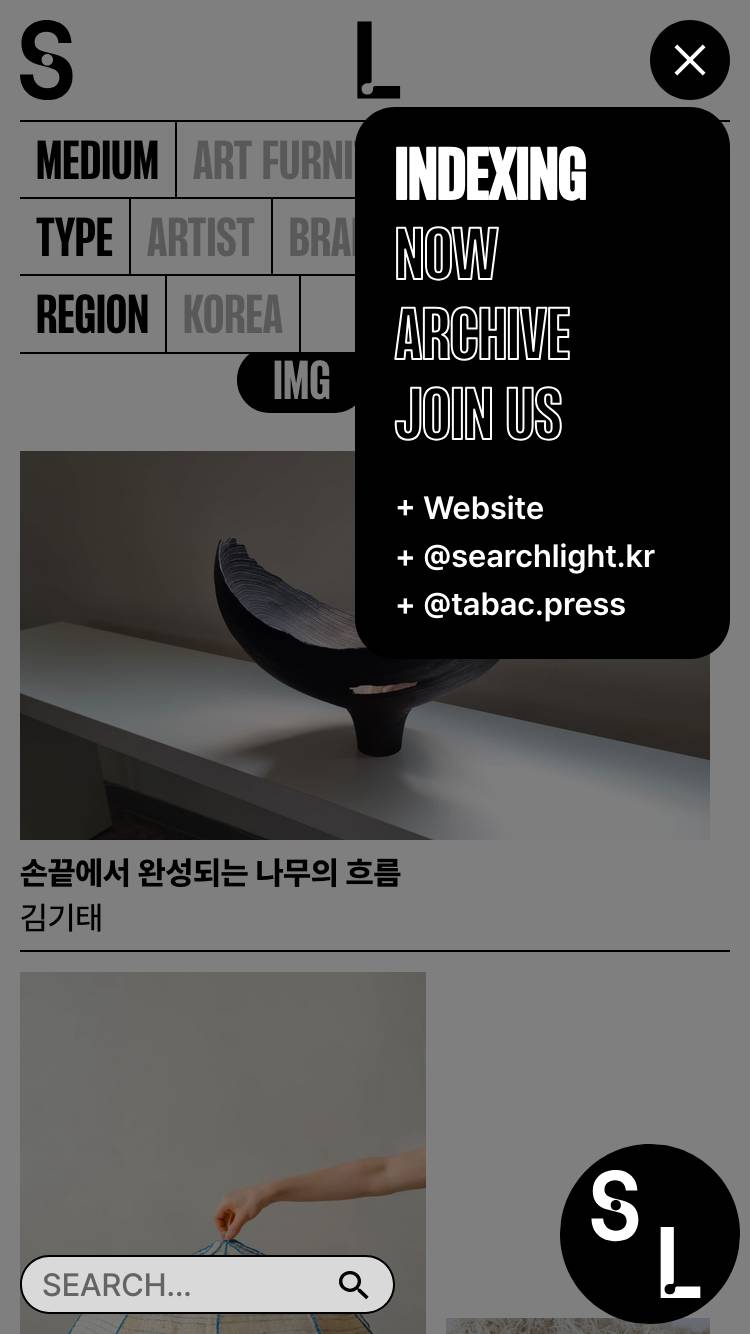750x1334 pixels.
Task: Open the @tabac.press link
Action: [x=511, y=604]
